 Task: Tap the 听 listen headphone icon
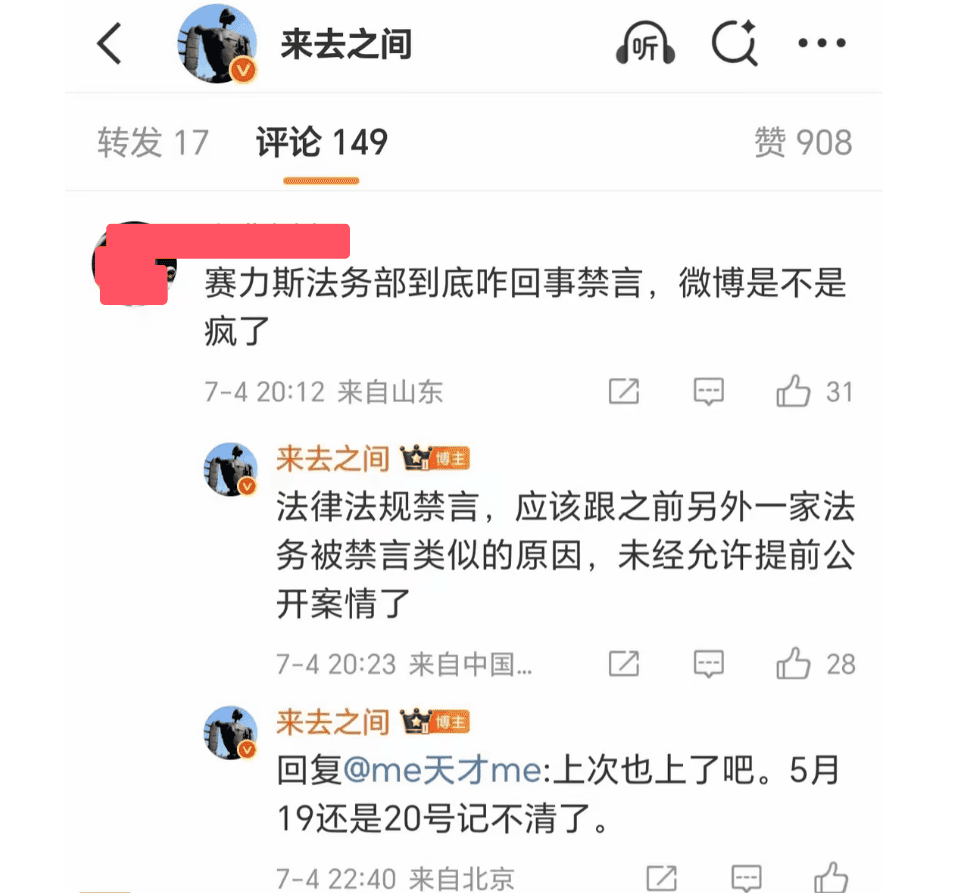[646, 45]
